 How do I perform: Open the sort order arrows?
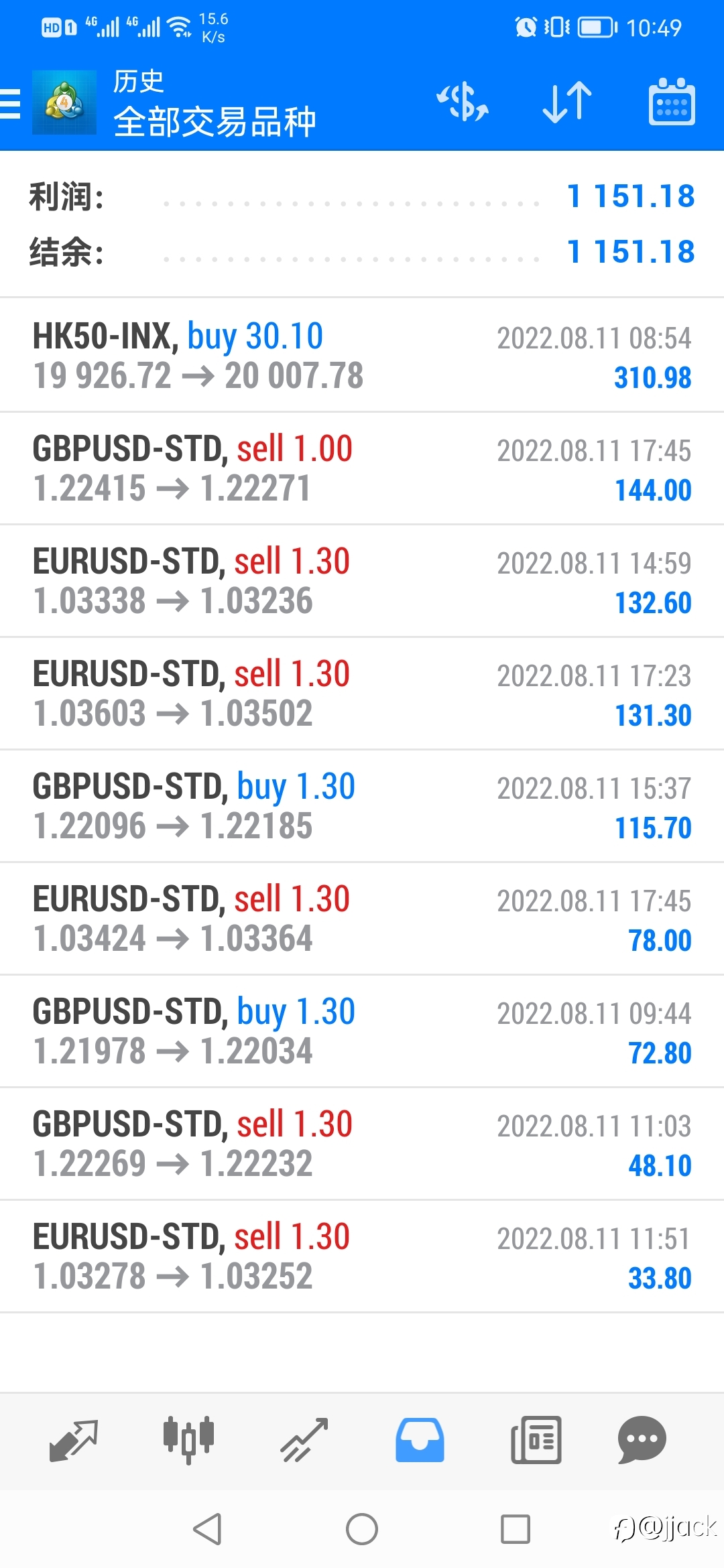567,103
